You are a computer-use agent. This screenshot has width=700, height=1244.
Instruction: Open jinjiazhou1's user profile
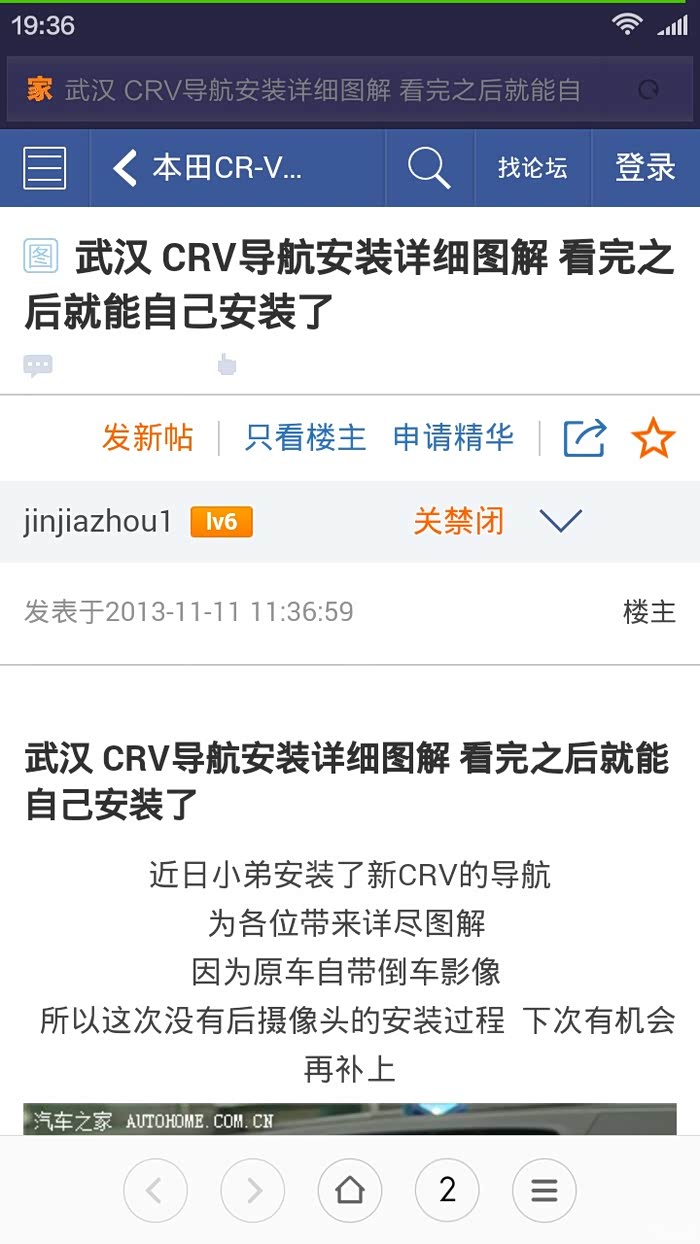click(x=98, y=521)
